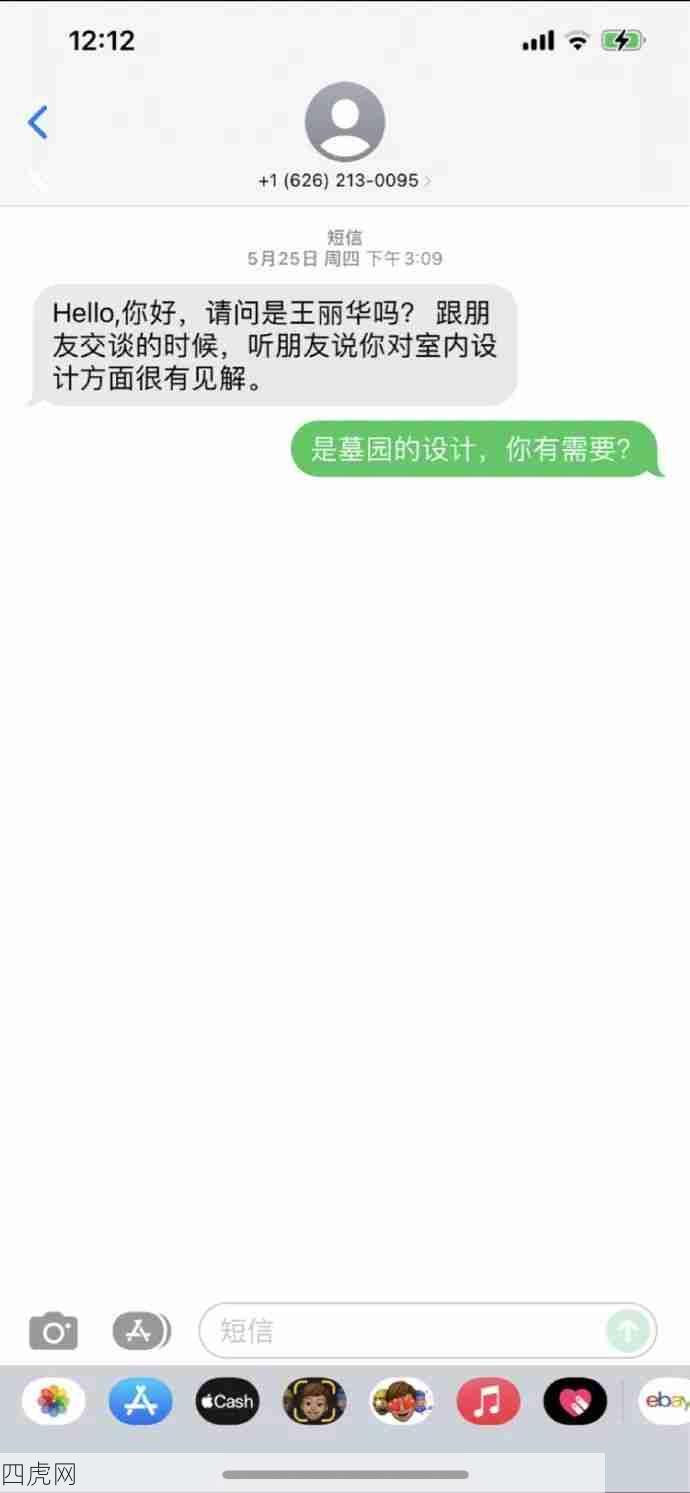Screen dimensions: 690x1493
Task: Open Memoji in the app strip
Action: click(x=314, y=1401)
